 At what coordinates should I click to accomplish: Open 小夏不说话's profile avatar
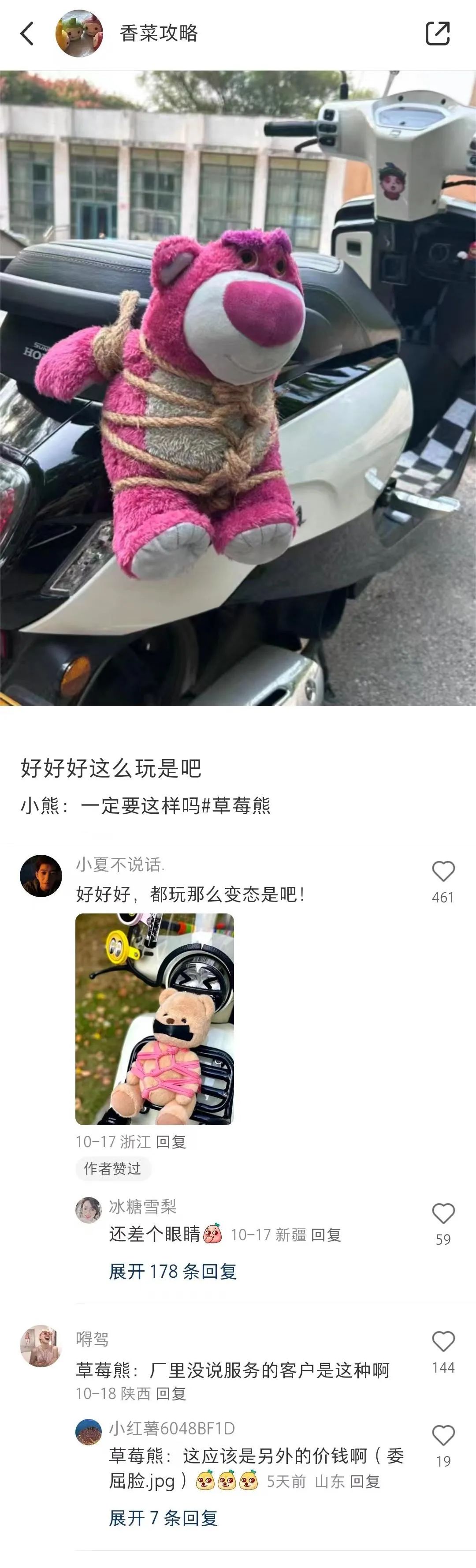(x=41, y=876)
